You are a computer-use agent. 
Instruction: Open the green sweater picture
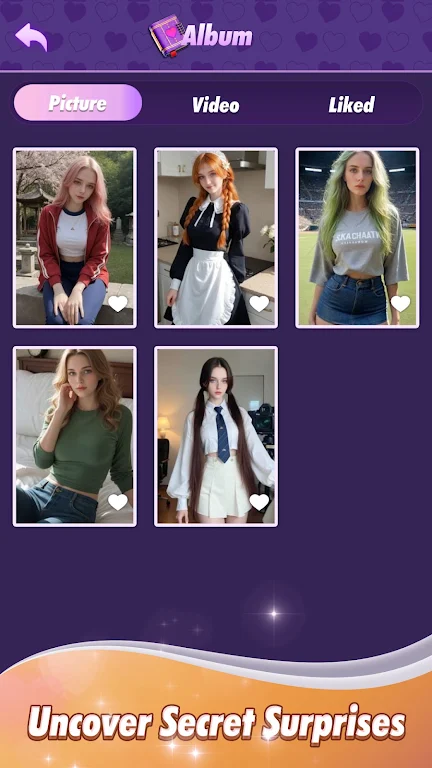74,436
